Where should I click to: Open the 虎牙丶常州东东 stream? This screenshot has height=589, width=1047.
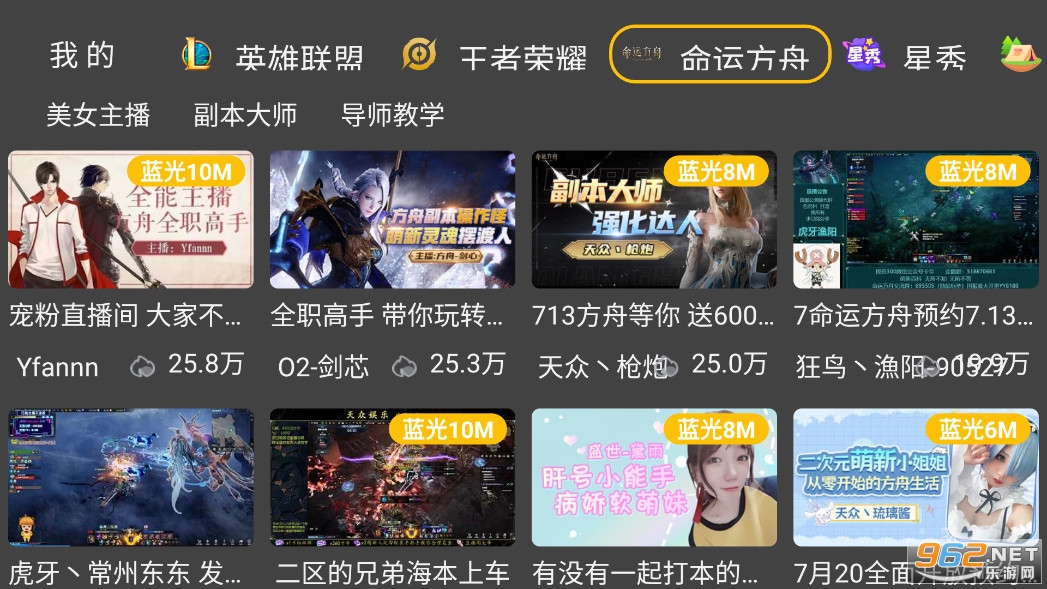click(130, 478)
